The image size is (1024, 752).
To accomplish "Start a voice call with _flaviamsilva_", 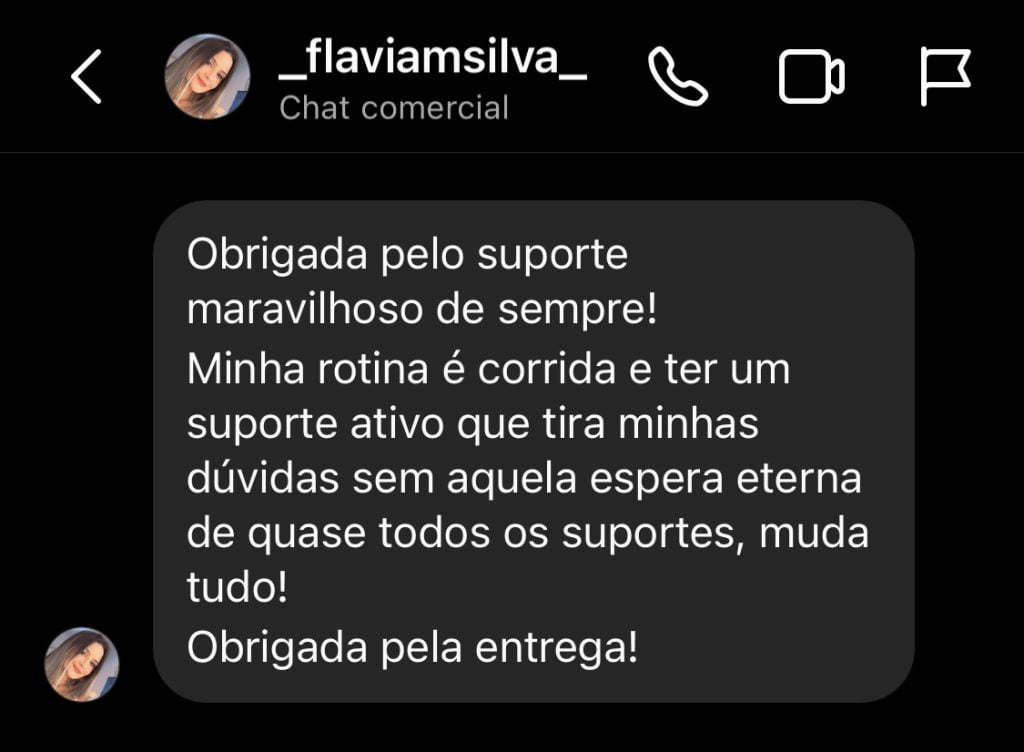I will 678,77.
